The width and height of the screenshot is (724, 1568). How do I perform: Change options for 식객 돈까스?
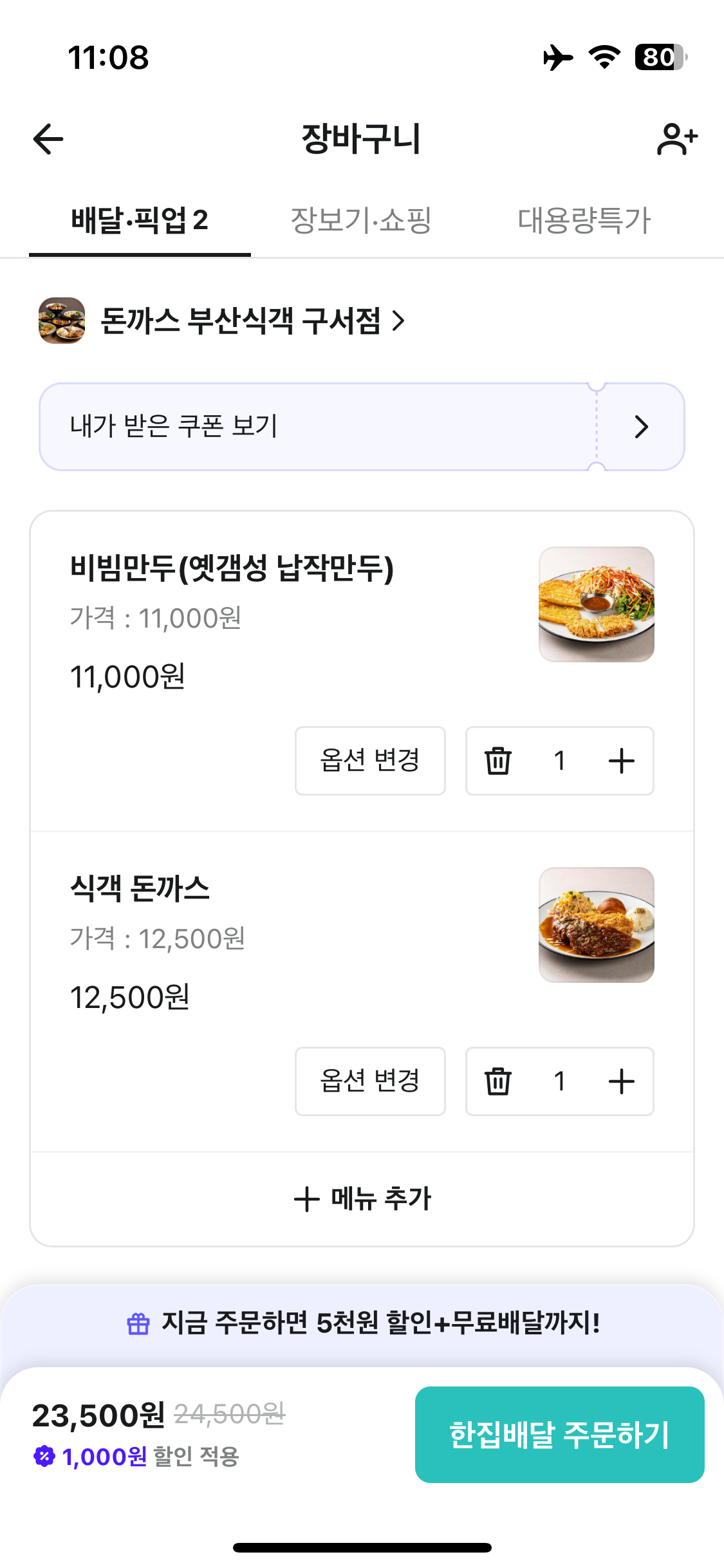[370, 1081]
